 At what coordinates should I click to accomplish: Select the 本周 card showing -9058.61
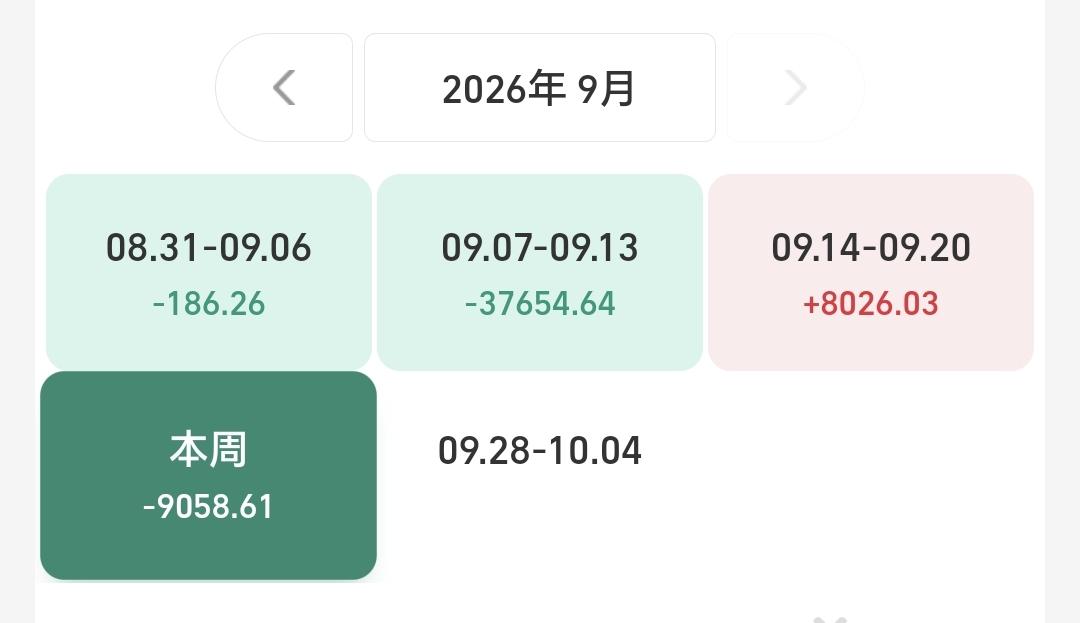pos(209,476)
